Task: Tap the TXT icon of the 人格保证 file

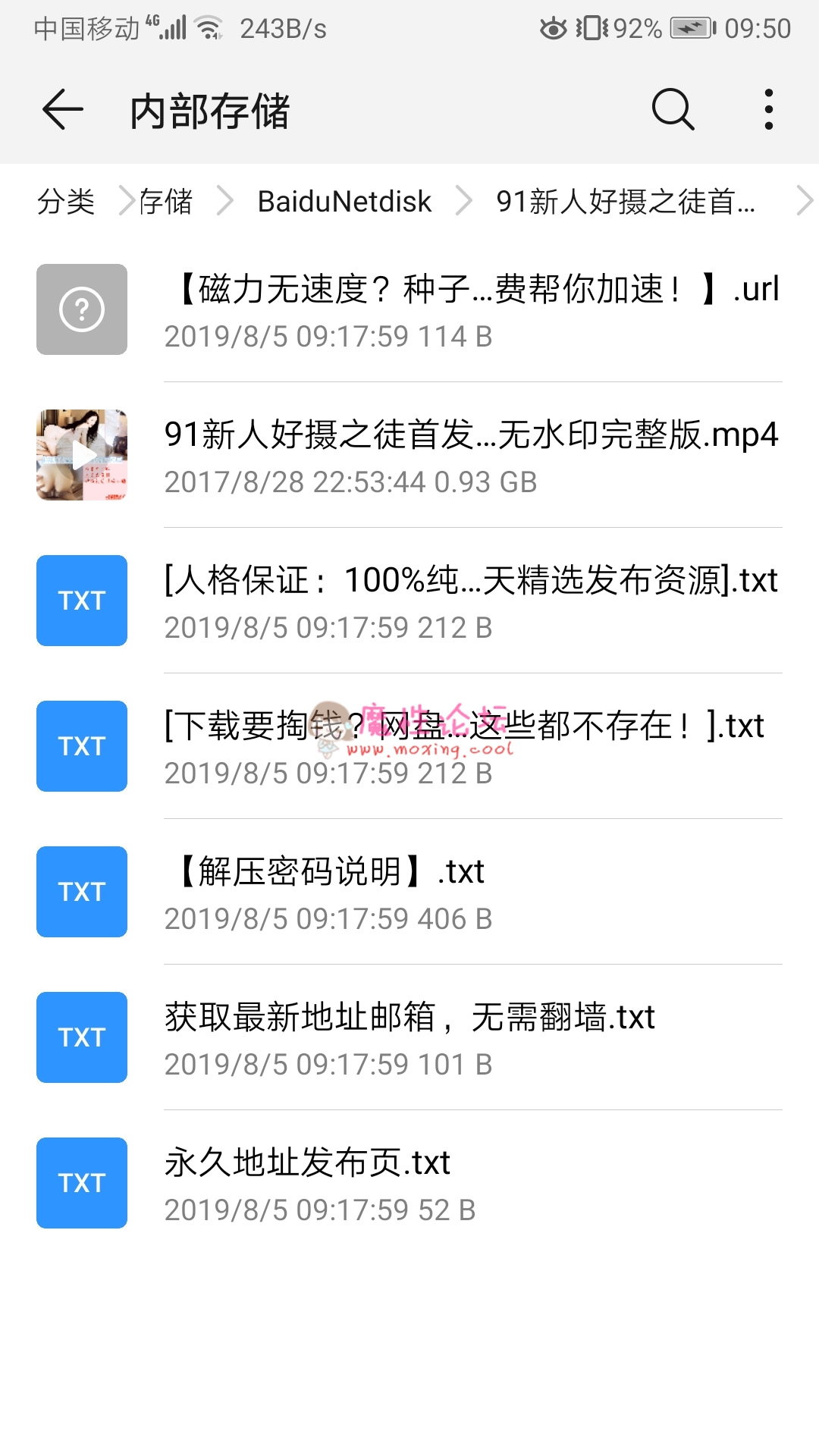Action: click(81, 601)
